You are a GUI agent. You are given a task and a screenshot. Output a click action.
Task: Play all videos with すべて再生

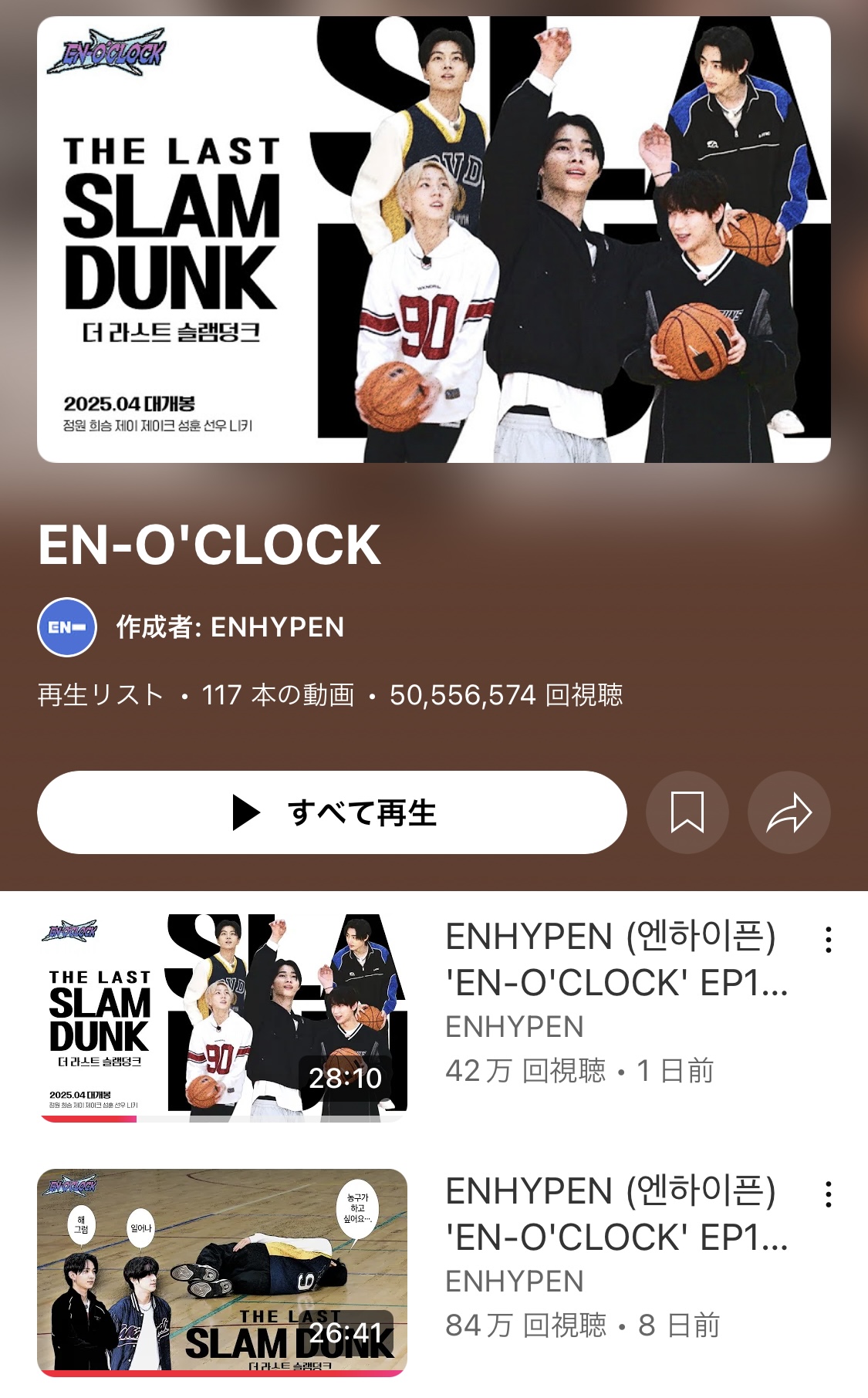click(332, 812)
